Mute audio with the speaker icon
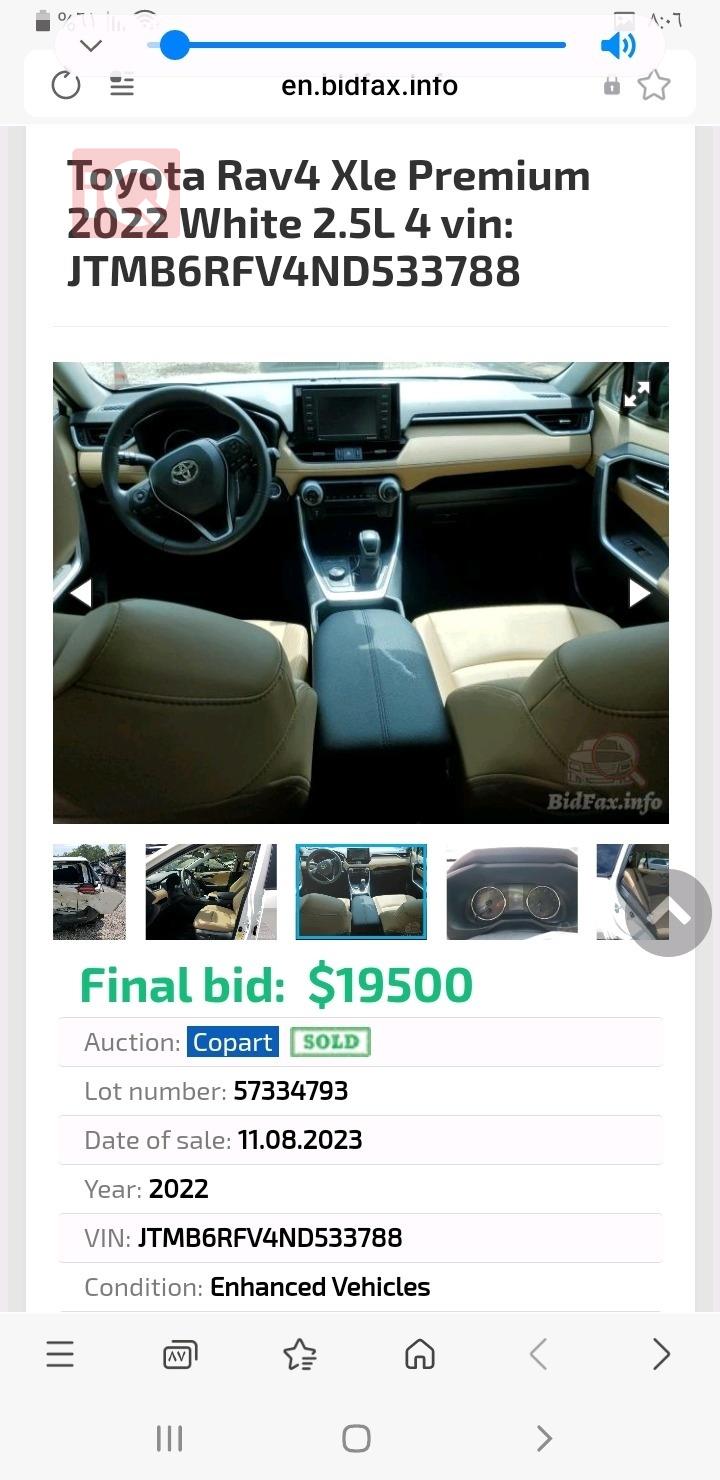Screen dimensions: 720x1480 point(618,44)
